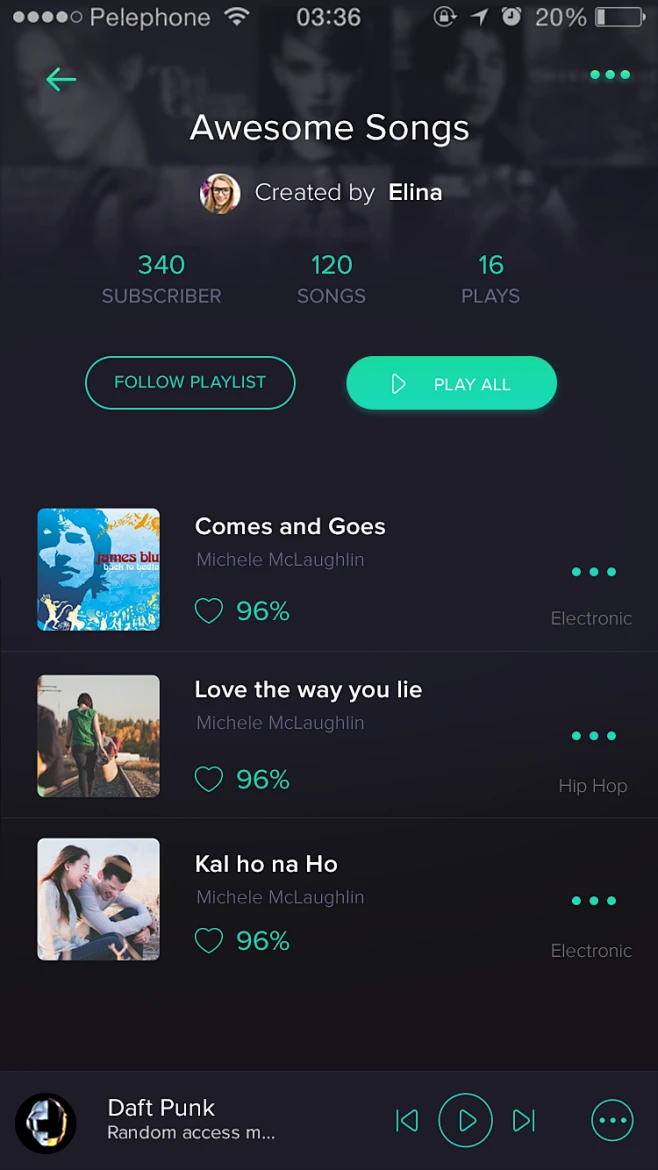658x1170 pixels.
Task: Go back using the green arrow
Action: pyautogui.click(x=61, y=79)
